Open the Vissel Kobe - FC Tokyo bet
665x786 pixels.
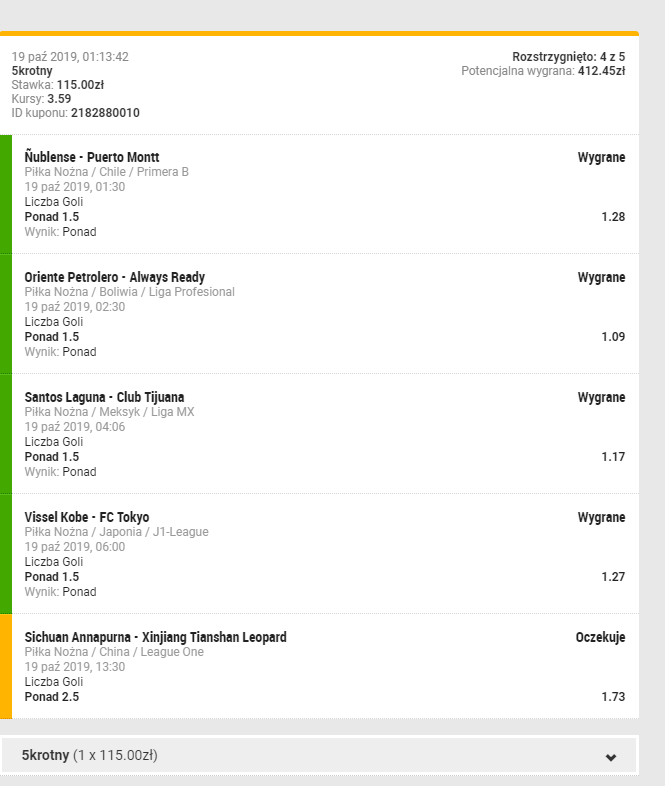tap(87, 517)
